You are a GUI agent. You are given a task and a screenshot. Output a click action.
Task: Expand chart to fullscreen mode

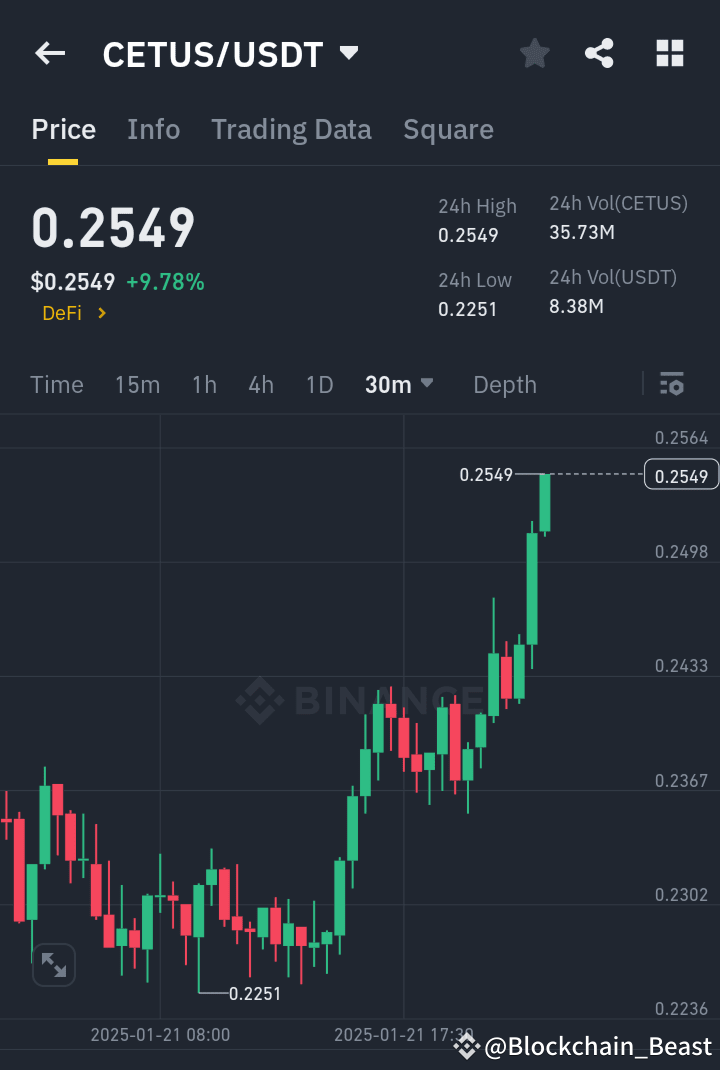54,964
